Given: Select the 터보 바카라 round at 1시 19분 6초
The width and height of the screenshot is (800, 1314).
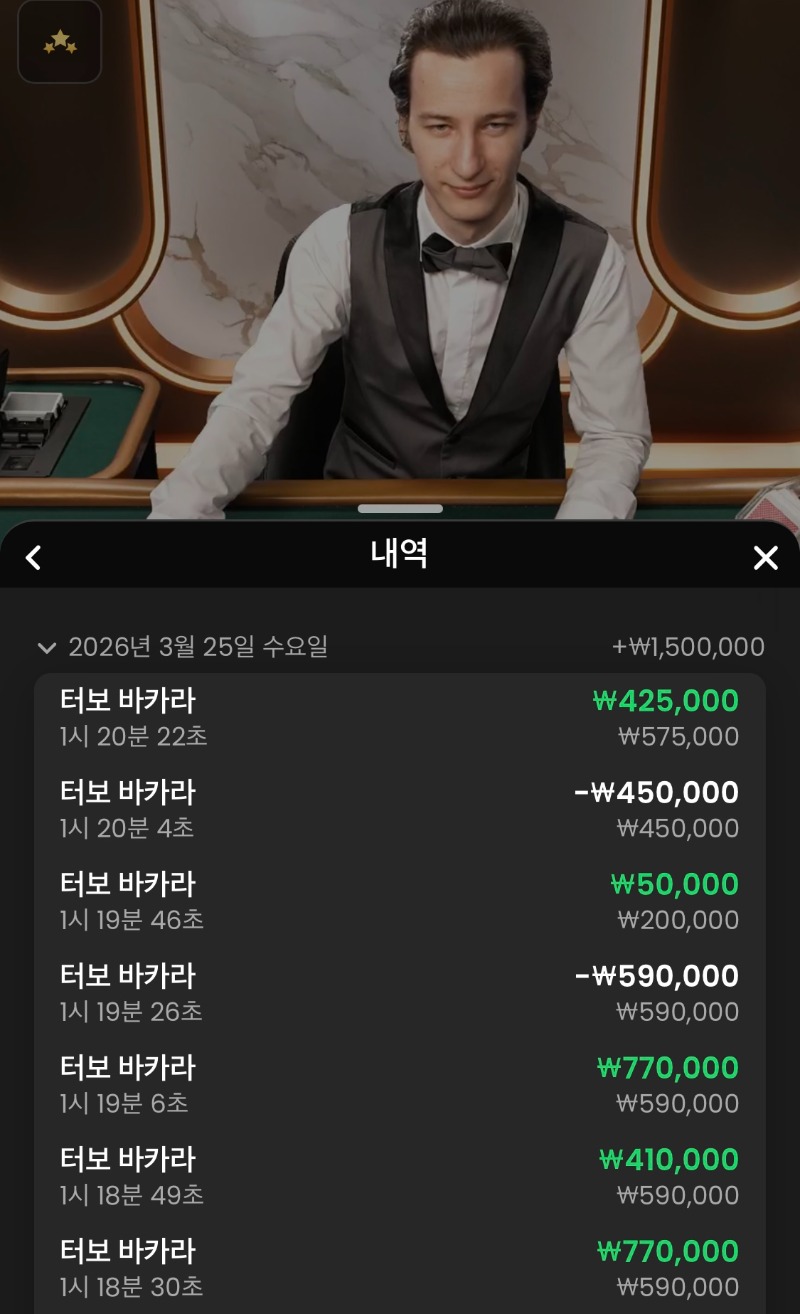Looking at the screenshot, I should click(x=400, y=1086).
